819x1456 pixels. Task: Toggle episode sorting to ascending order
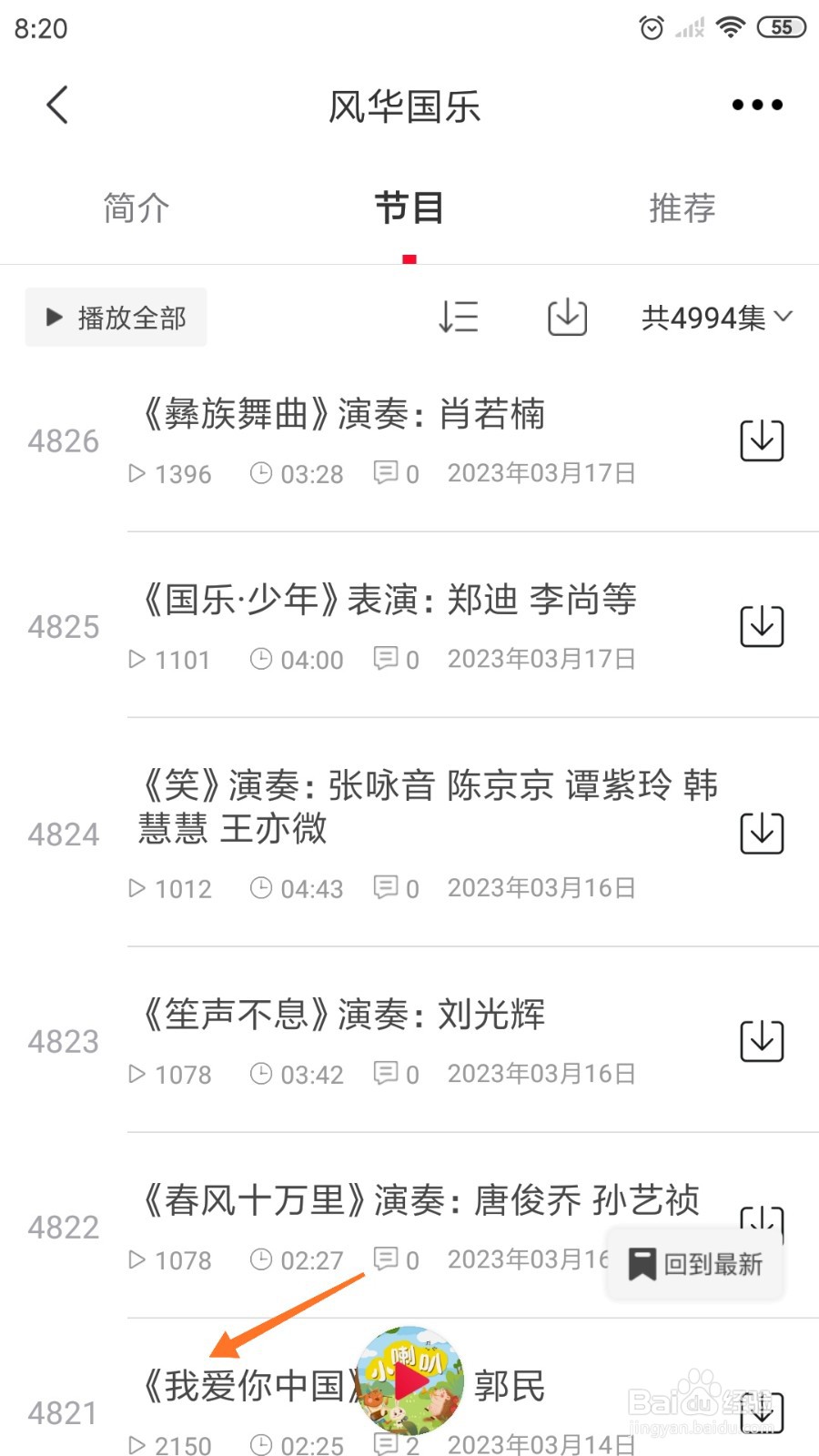tap(459, 318)
